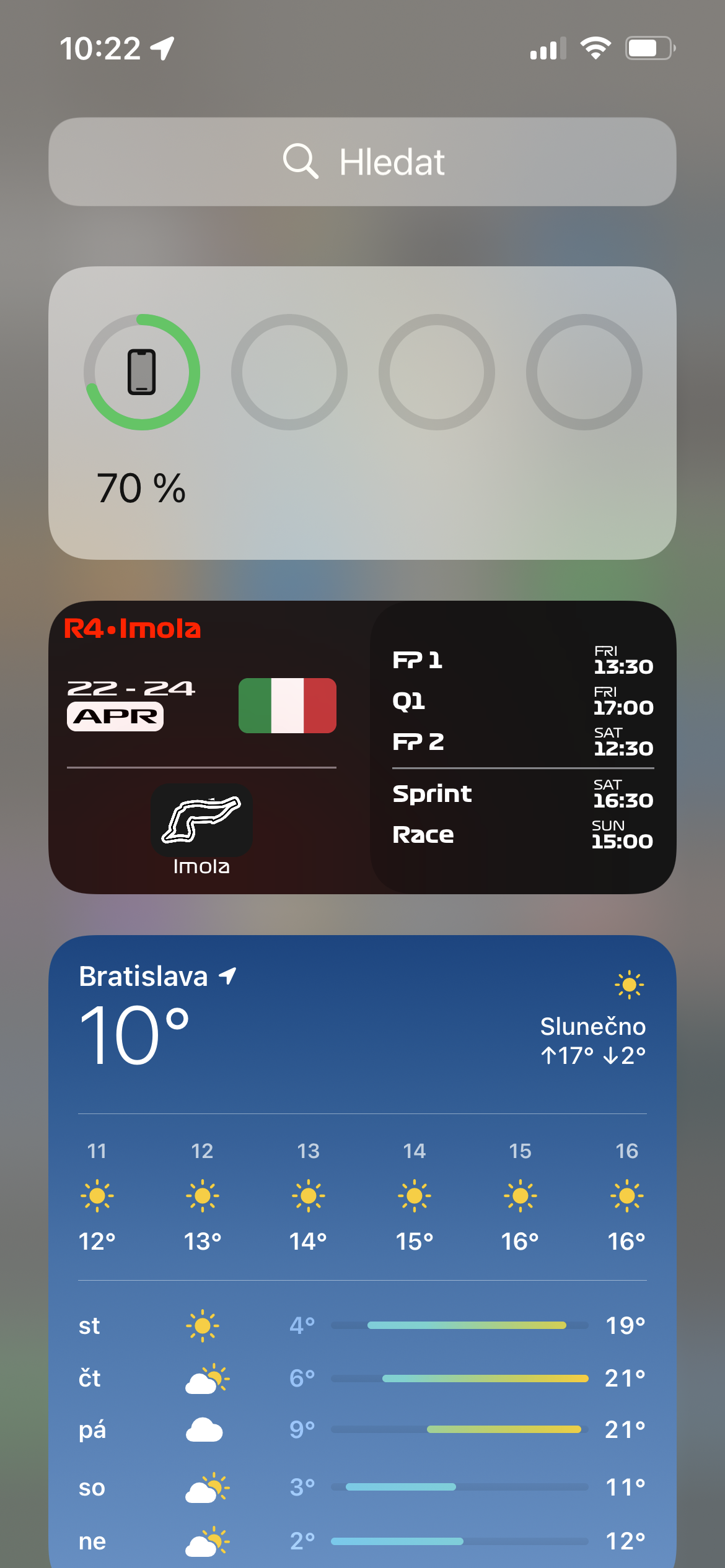Tap the sunny weather icon for Bratislava
725x1568 pixels.
point(628,985)
